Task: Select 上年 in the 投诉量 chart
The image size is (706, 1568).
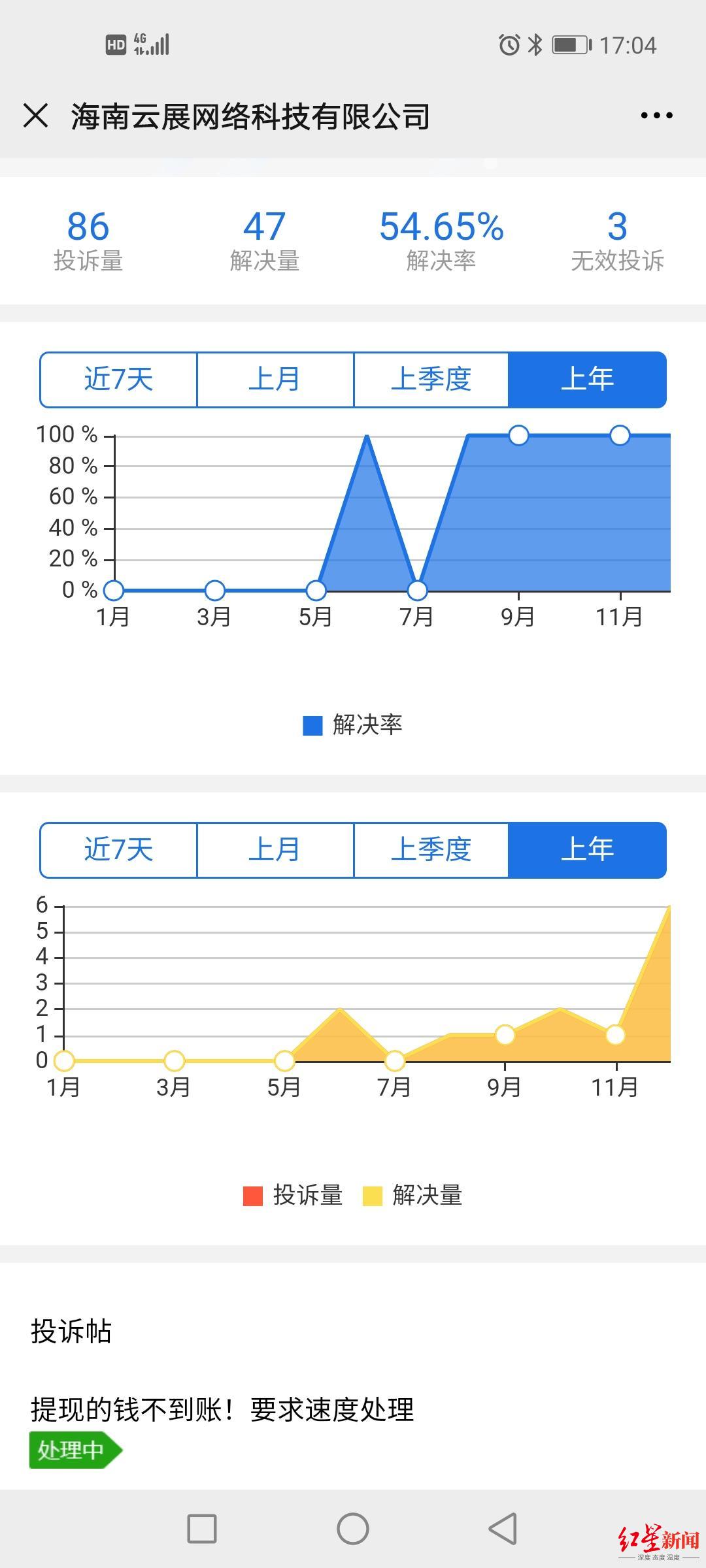Action: pos(587,850)
